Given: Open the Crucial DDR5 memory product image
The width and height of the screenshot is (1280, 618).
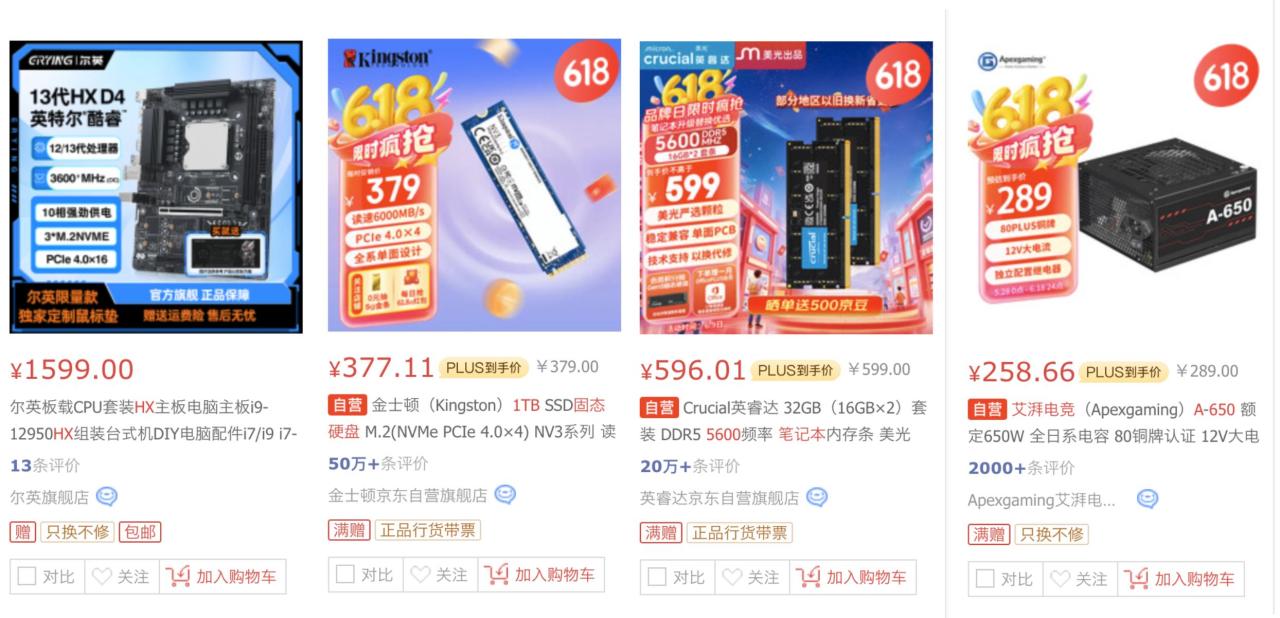Looking at the screenshot, I should [x=786, y=186].
